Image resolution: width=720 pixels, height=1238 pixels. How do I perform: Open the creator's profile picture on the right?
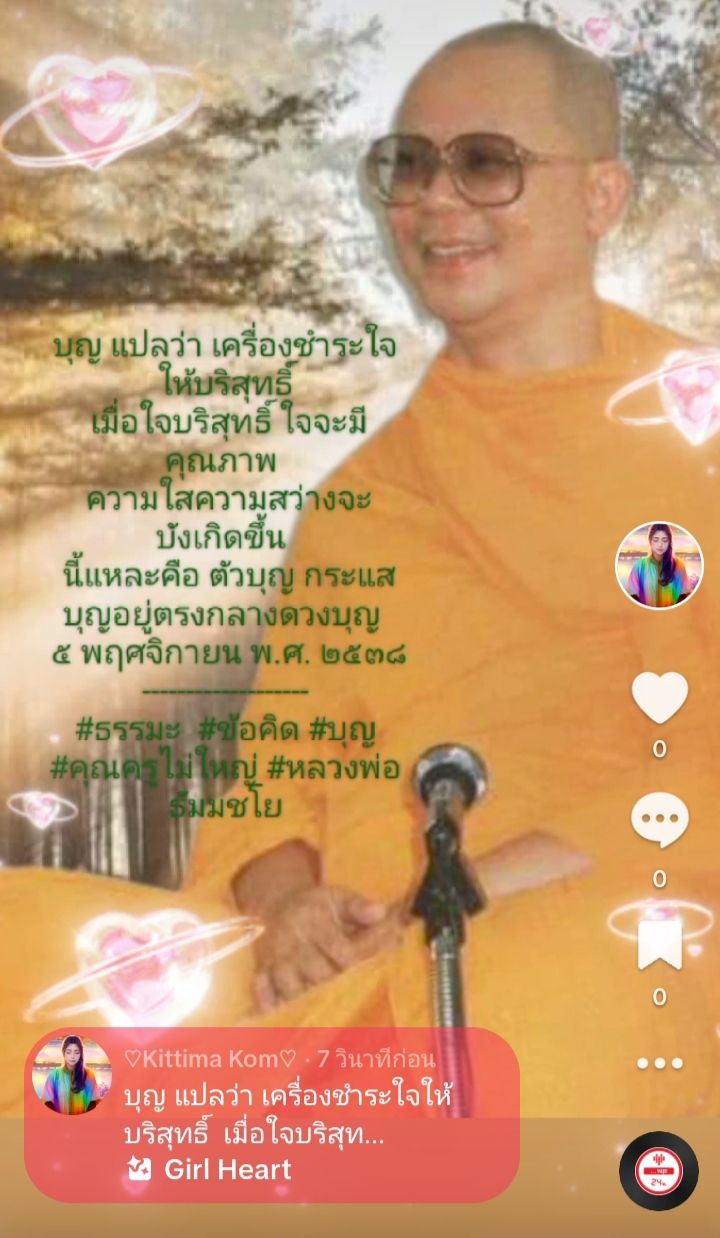(x=659, y=566)
